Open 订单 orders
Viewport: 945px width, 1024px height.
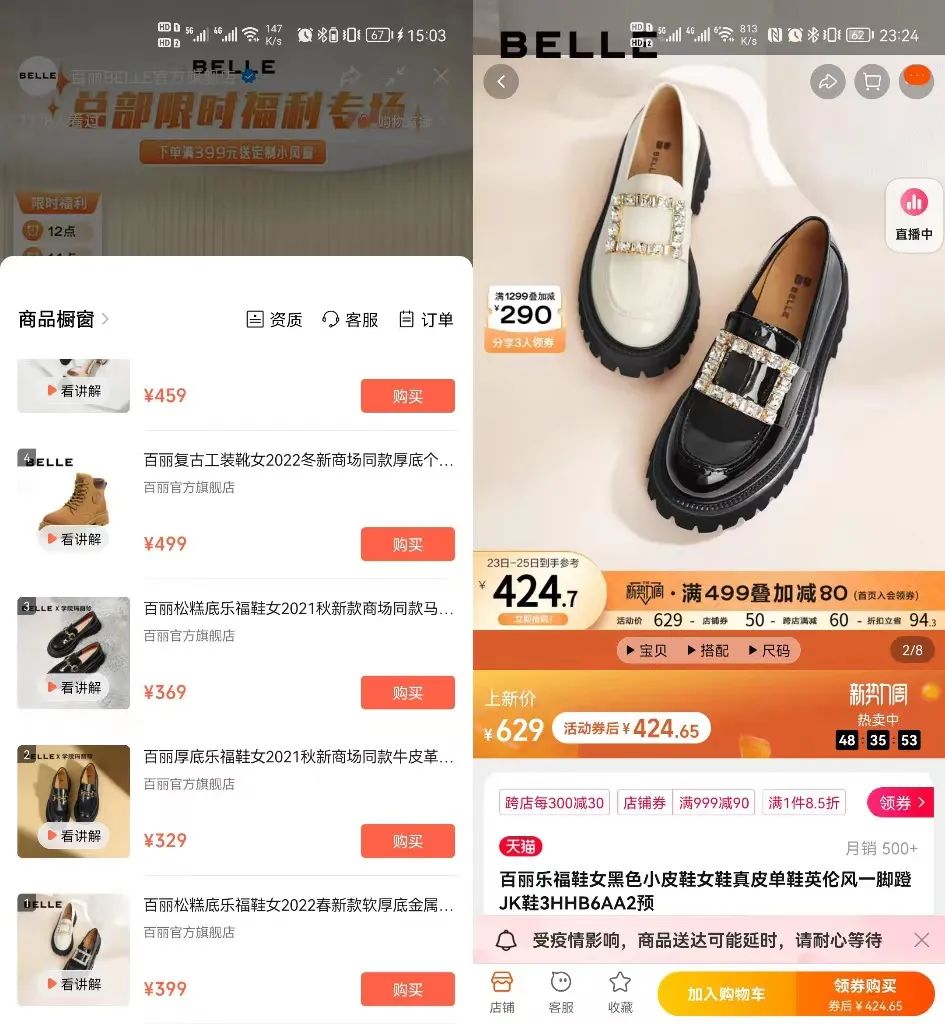pyautogui.click(x=426, y=319)
